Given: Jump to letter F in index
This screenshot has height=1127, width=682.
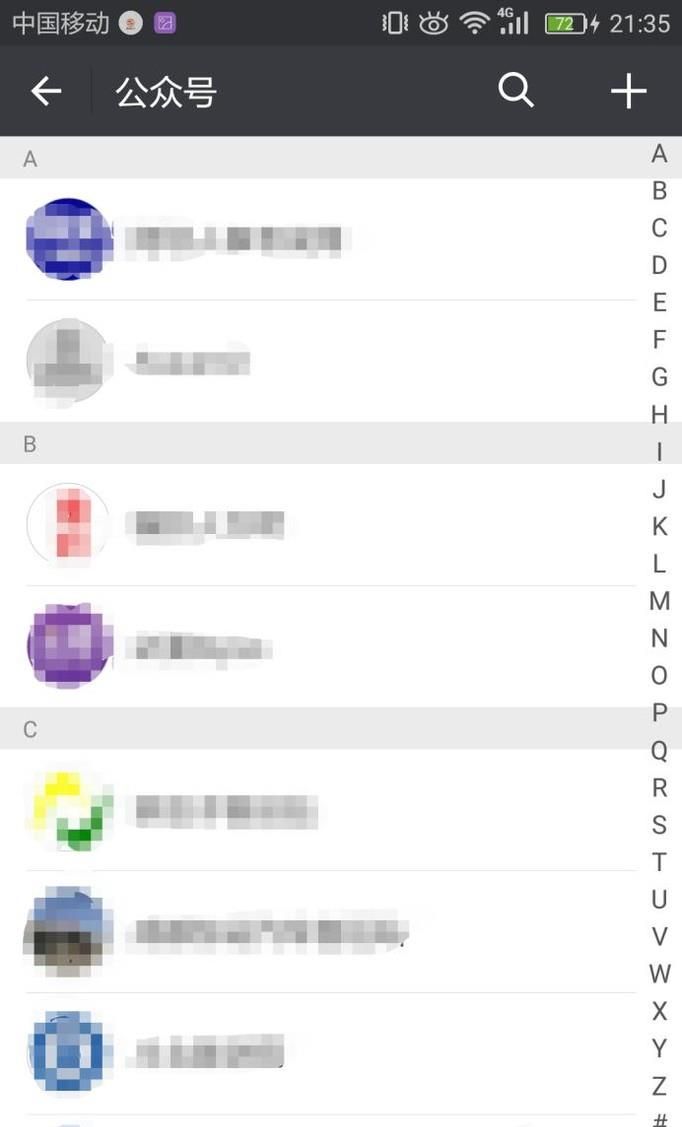Looking at the screenshot, I should [x=659, y=340].
